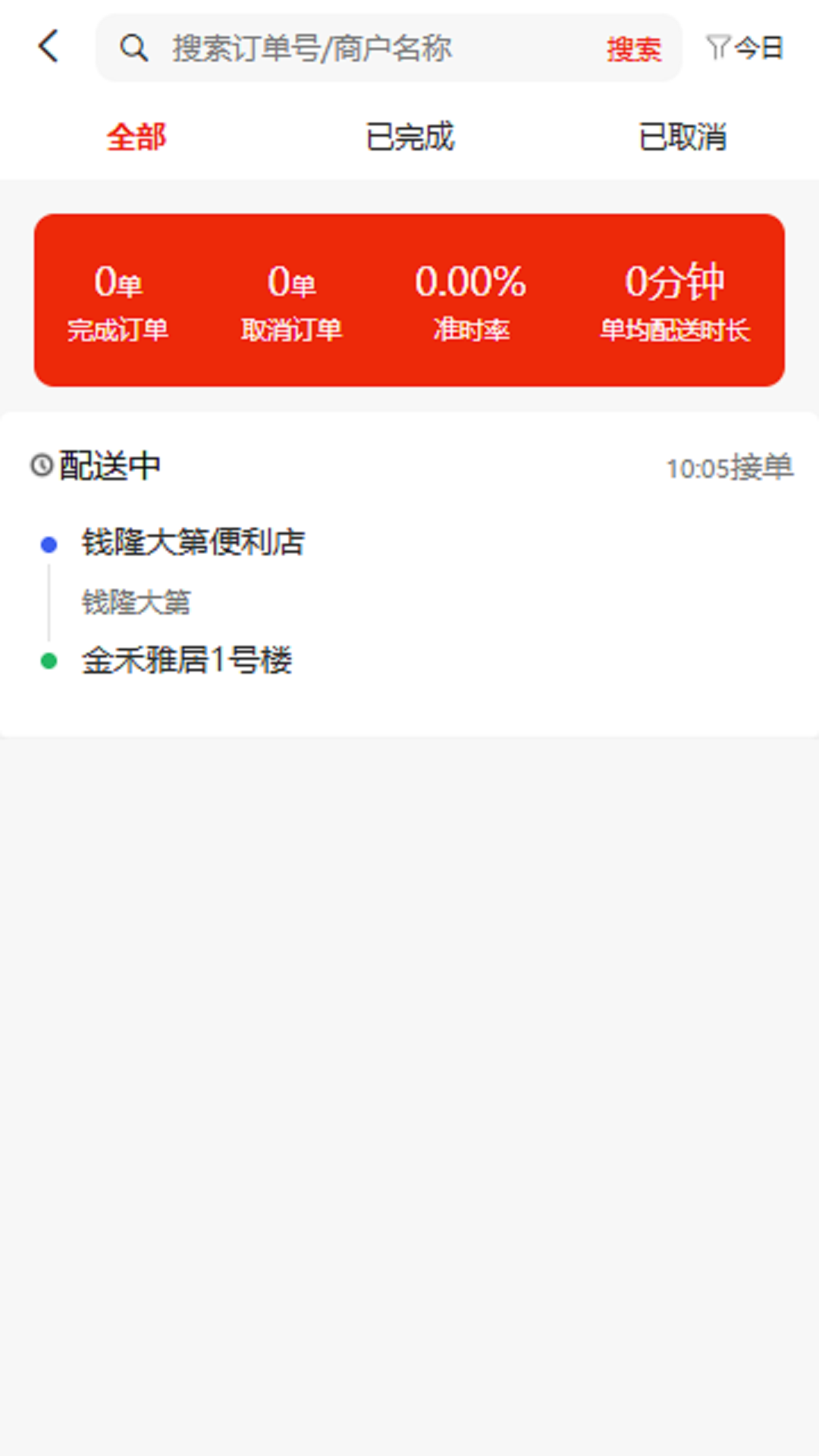Tap the order number search field
The width and height of the screenshot is (819, 1456).
[364, 49]
